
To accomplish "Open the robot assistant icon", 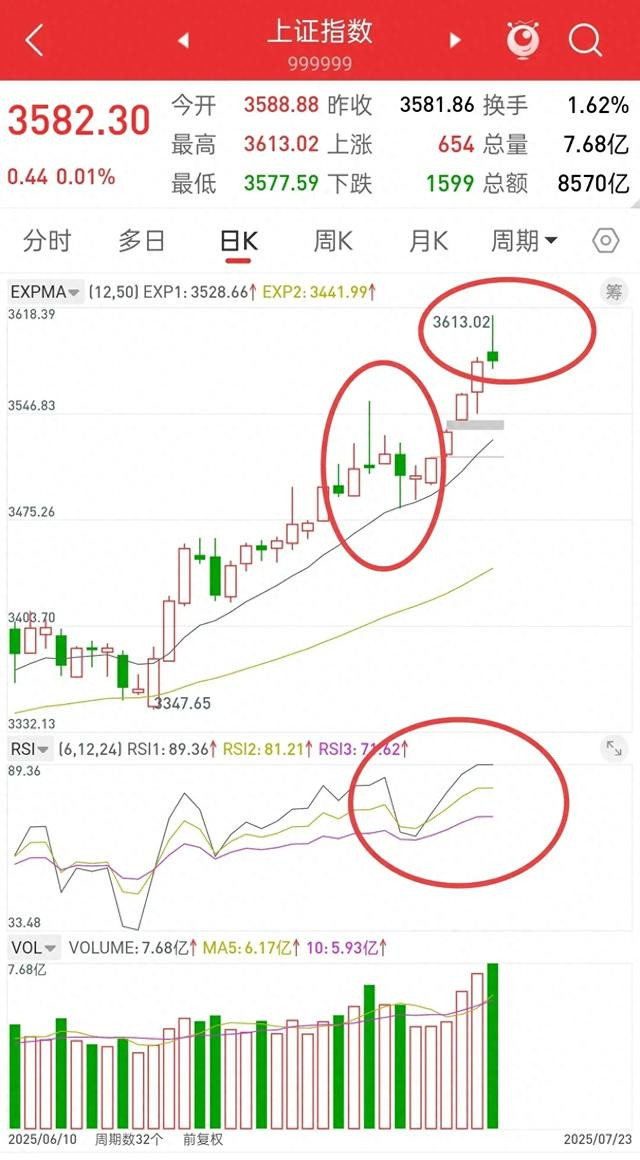I will tap(523, 40).
